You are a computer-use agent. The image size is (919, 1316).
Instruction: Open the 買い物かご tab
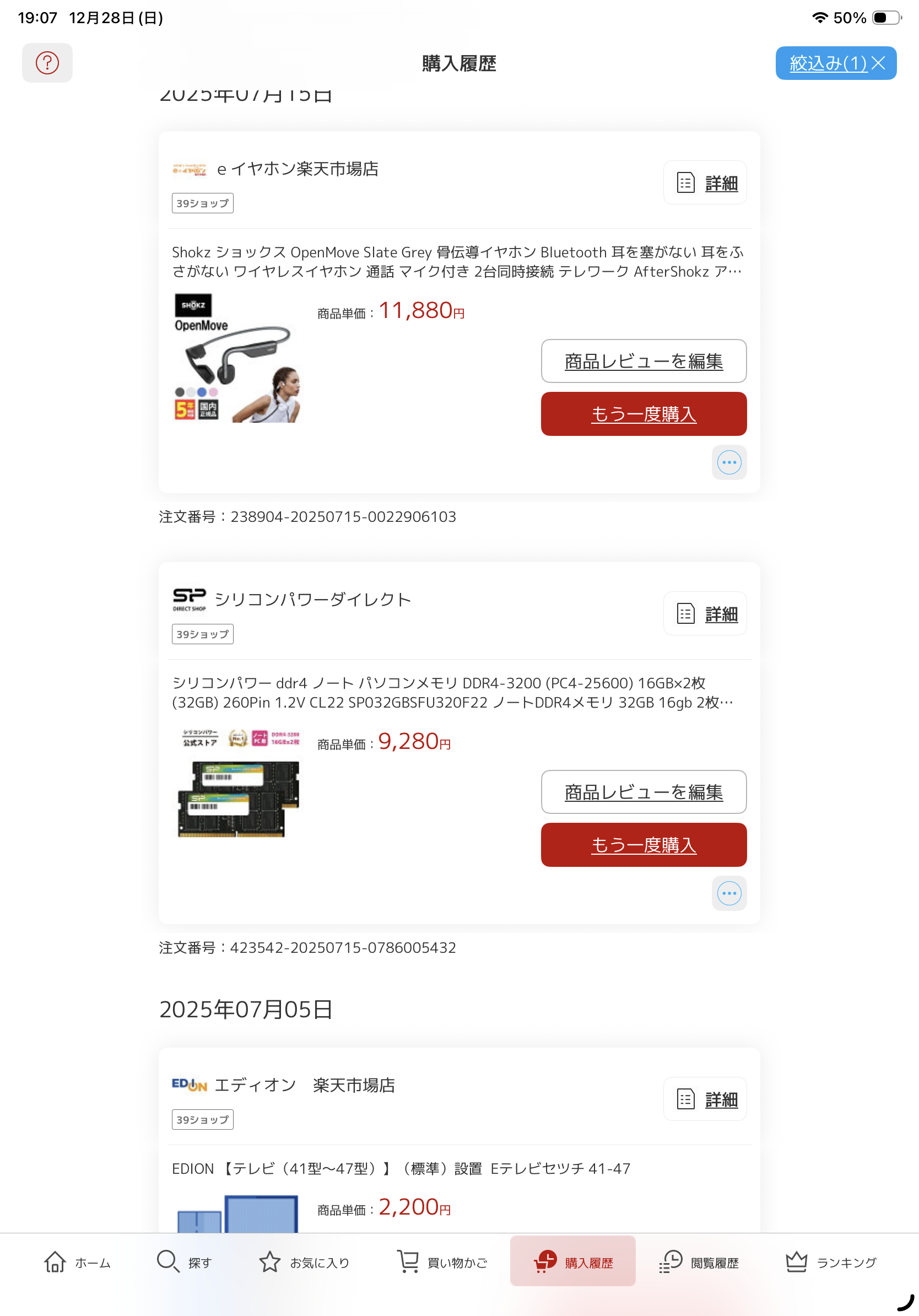(442, 1262)
